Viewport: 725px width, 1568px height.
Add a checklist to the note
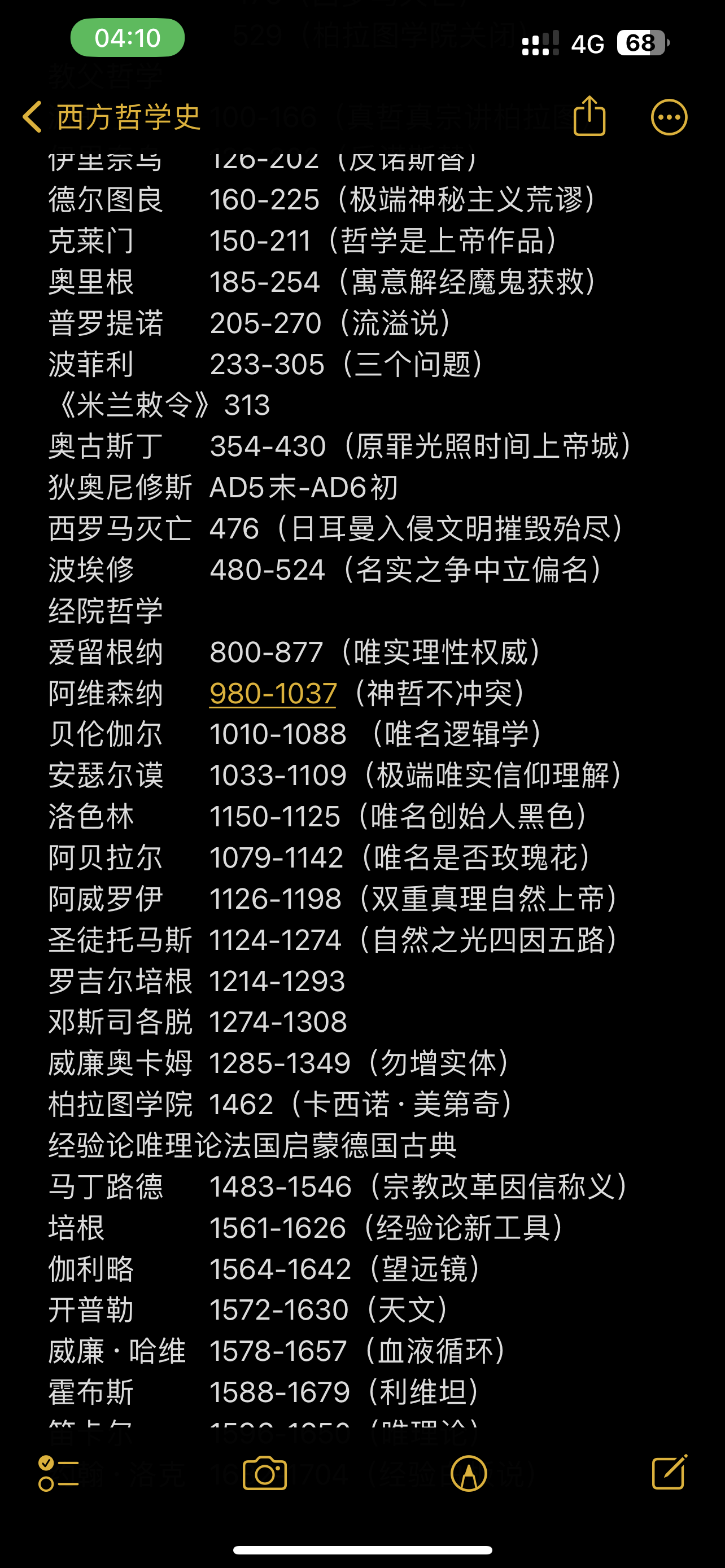(58, 1473)
